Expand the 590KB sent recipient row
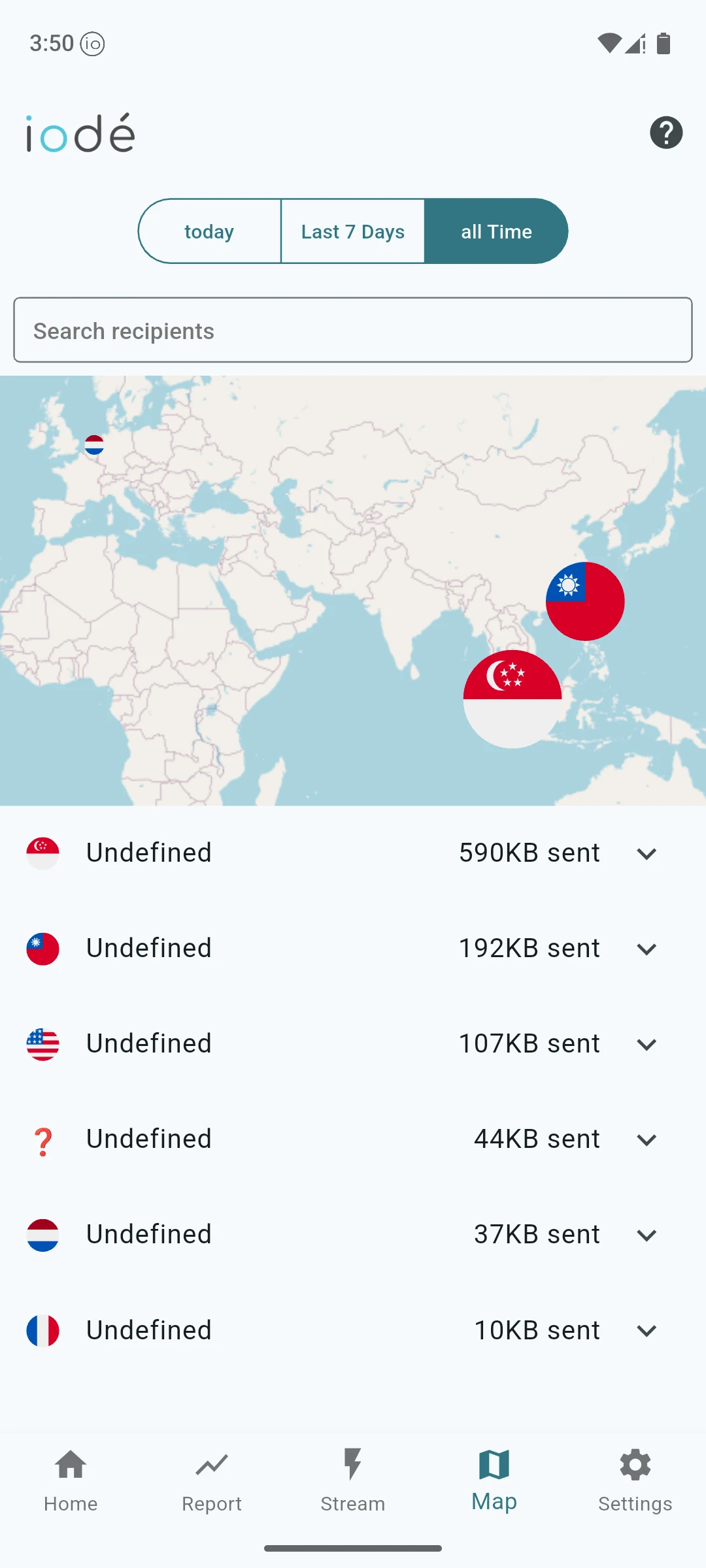Viewport: 706px width, 1568px height. pos(646,853)
